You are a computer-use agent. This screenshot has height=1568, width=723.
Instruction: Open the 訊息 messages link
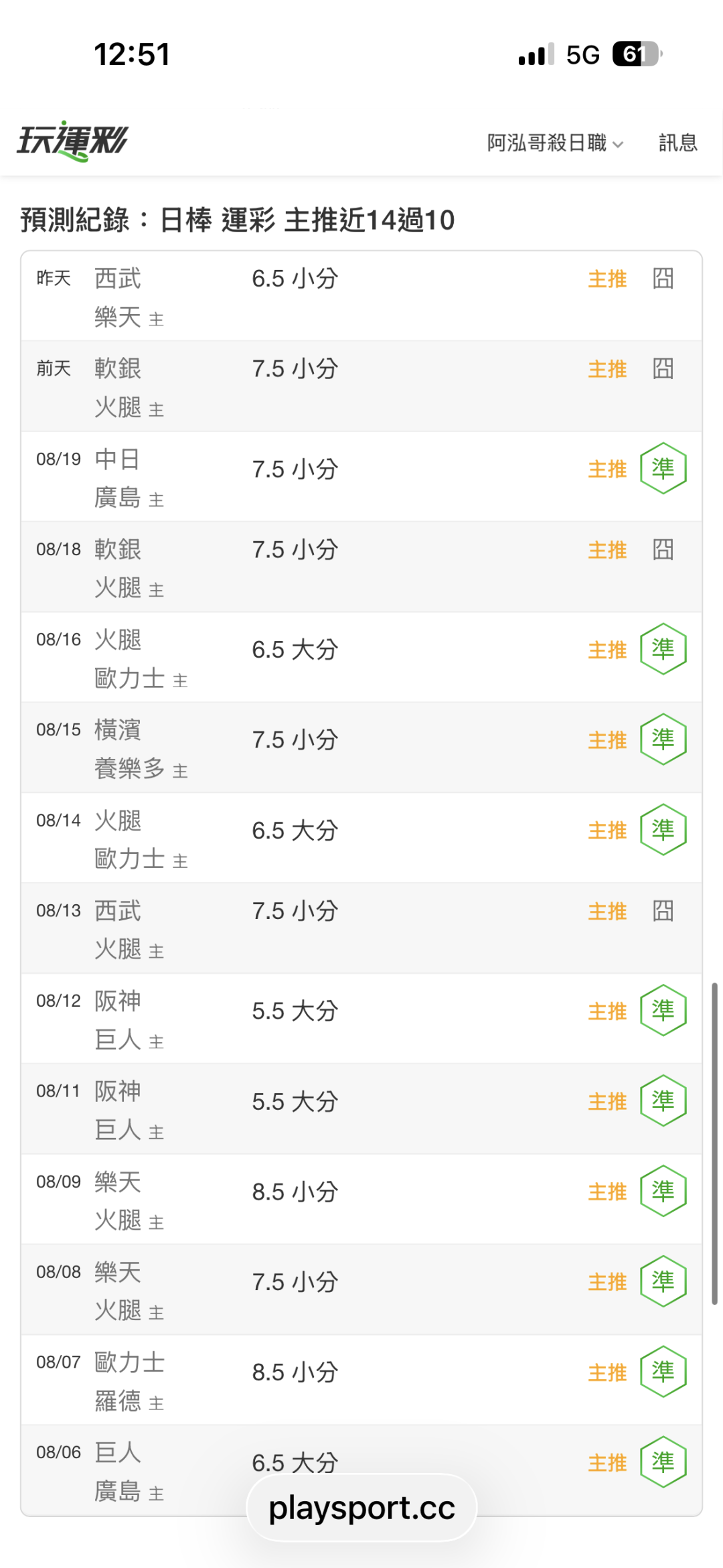click(677, 143)
